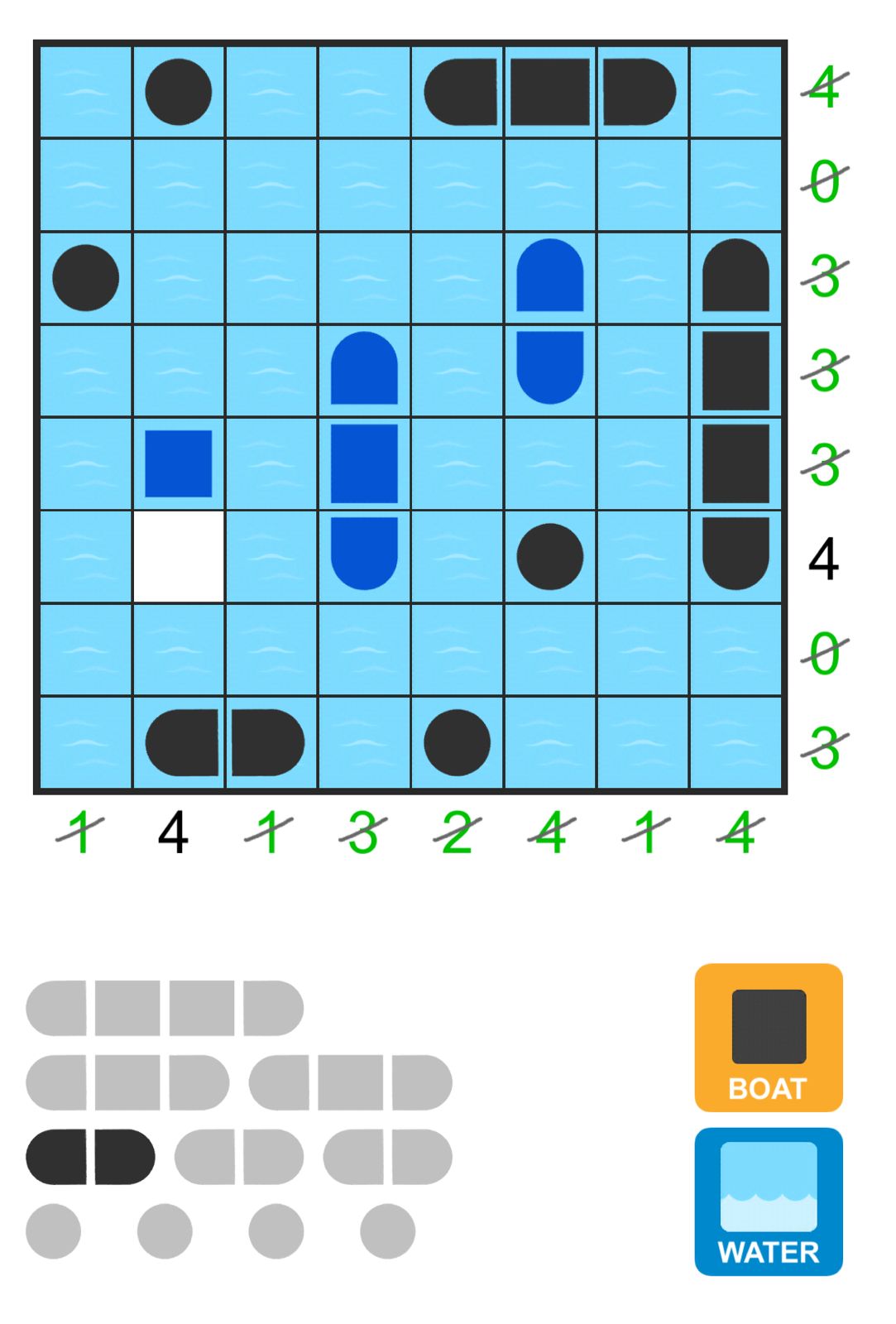The height and width of the screenshot is (1324, 896).
Task: Select the WATER placement tool
Action: pos(768,1201)
